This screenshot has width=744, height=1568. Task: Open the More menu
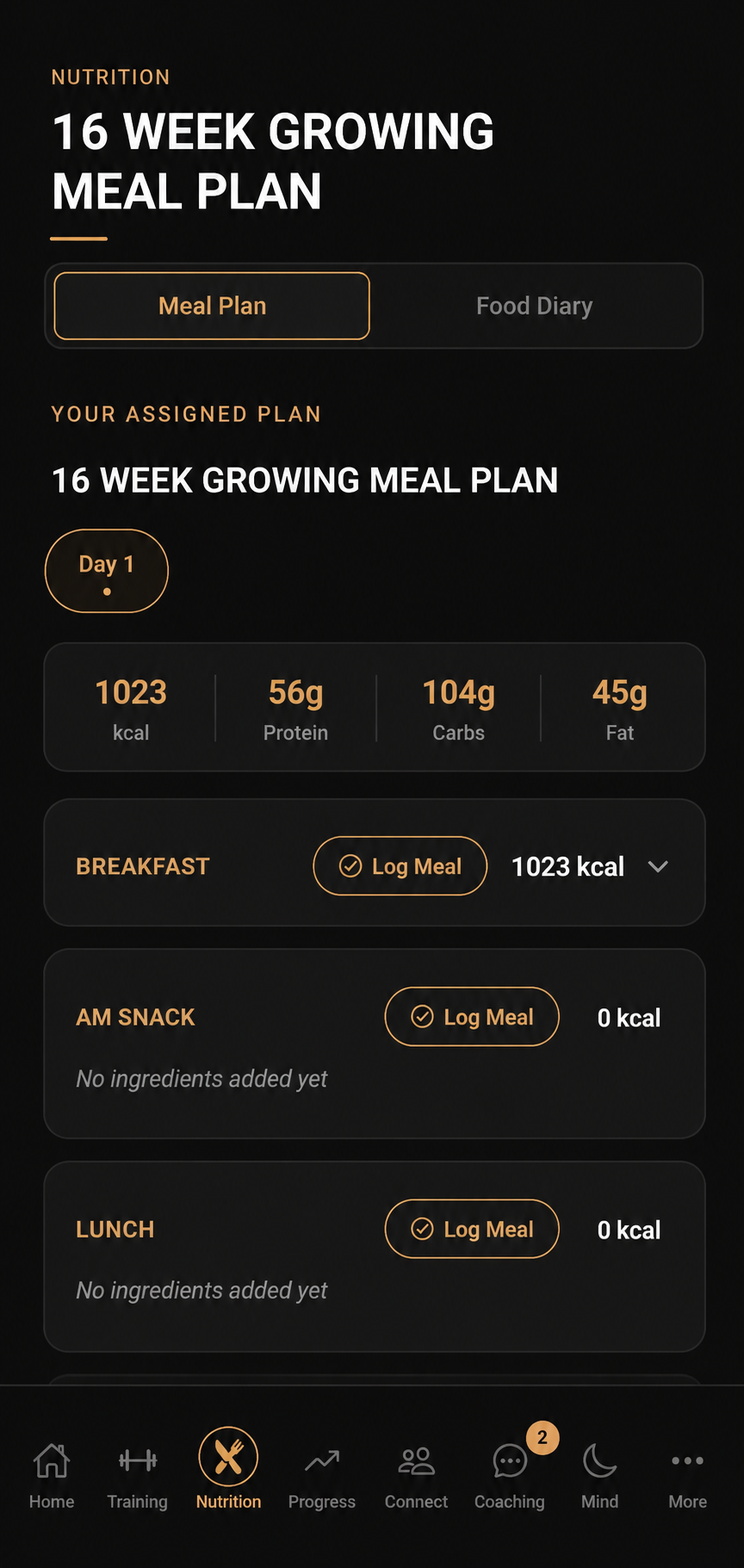point(688,1476)
